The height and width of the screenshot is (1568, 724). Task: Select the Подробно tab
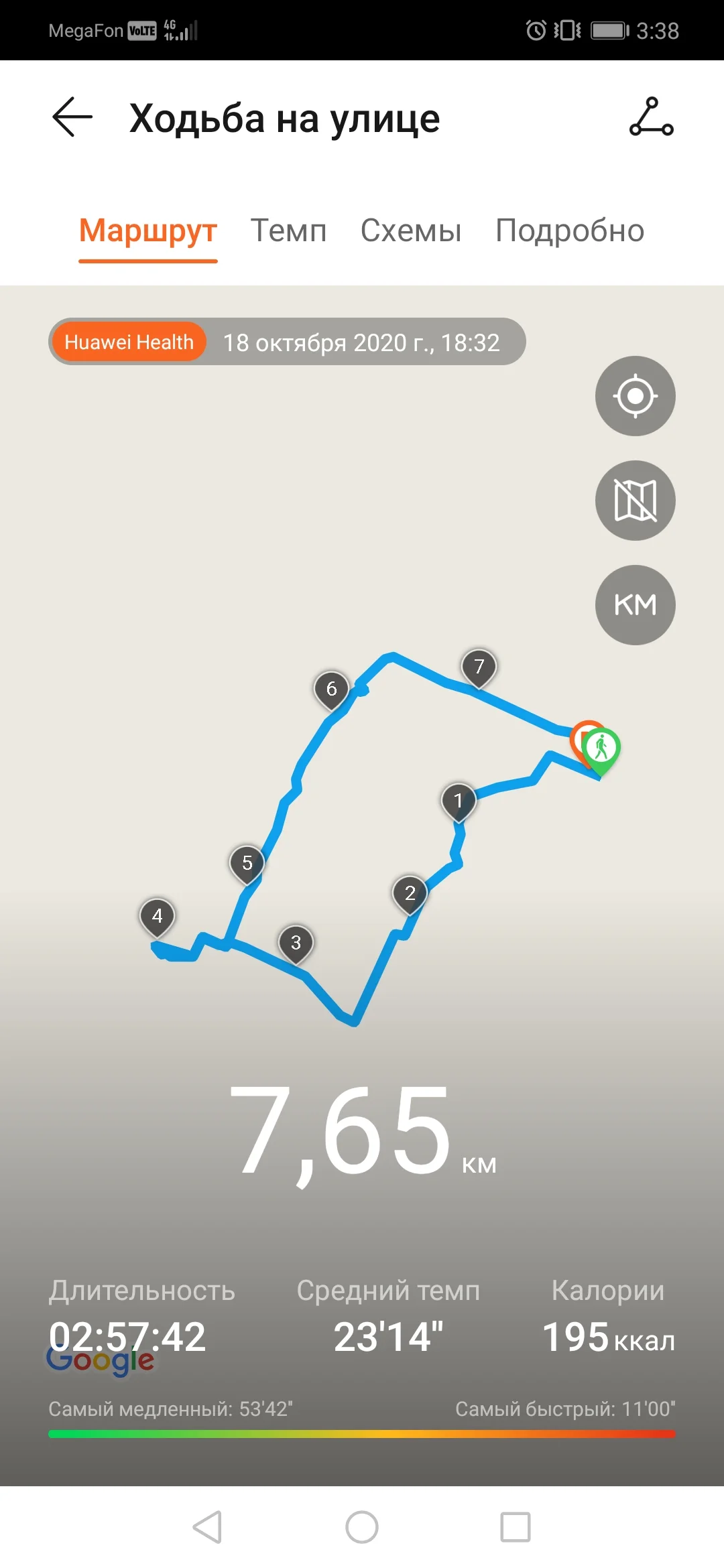[570, 231]
